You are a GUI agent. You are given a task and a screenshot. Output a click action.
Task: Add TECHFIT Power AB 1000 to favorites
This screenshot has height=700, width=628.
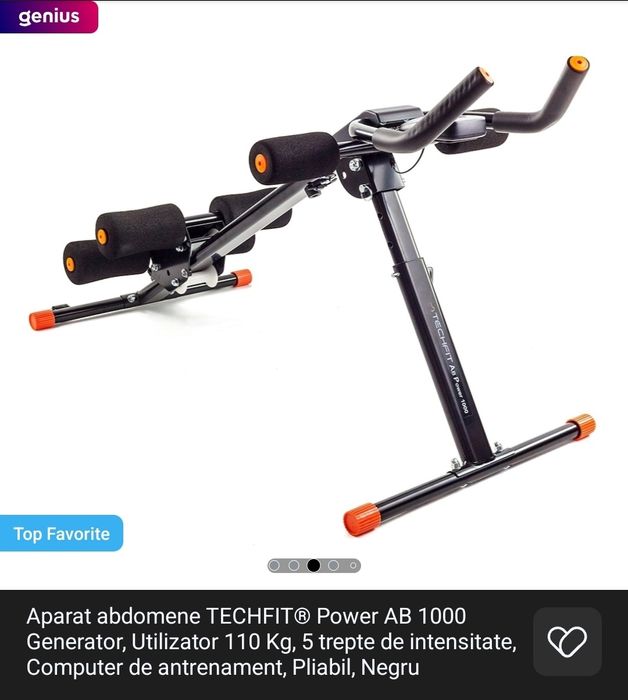pyautogui.click(x=567, y=641)
